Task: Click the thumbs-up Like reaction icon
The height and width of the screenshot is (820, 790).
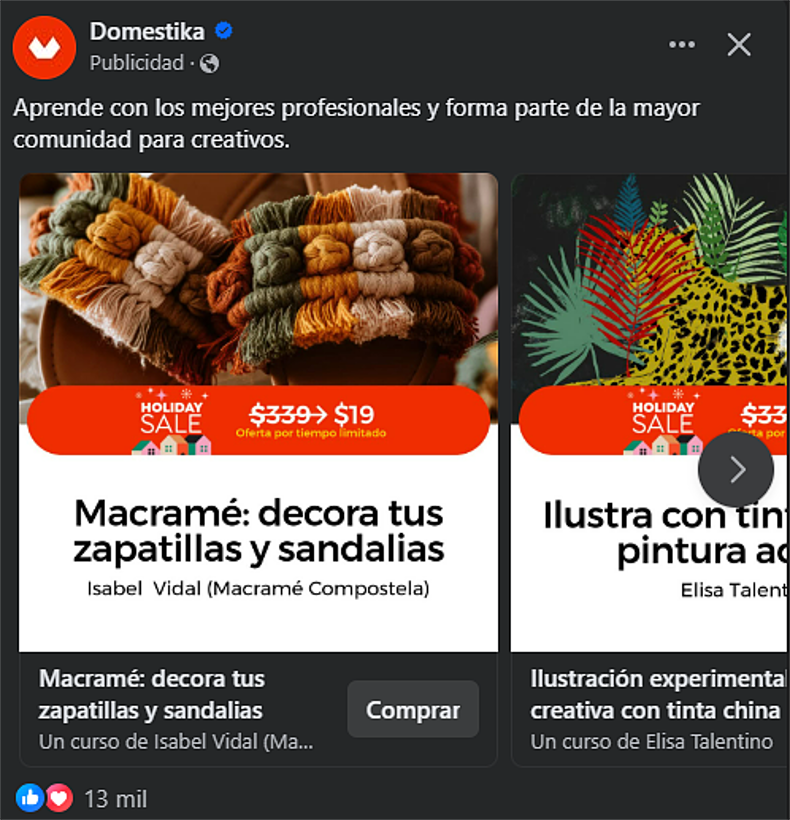Action: pos(29,798)
